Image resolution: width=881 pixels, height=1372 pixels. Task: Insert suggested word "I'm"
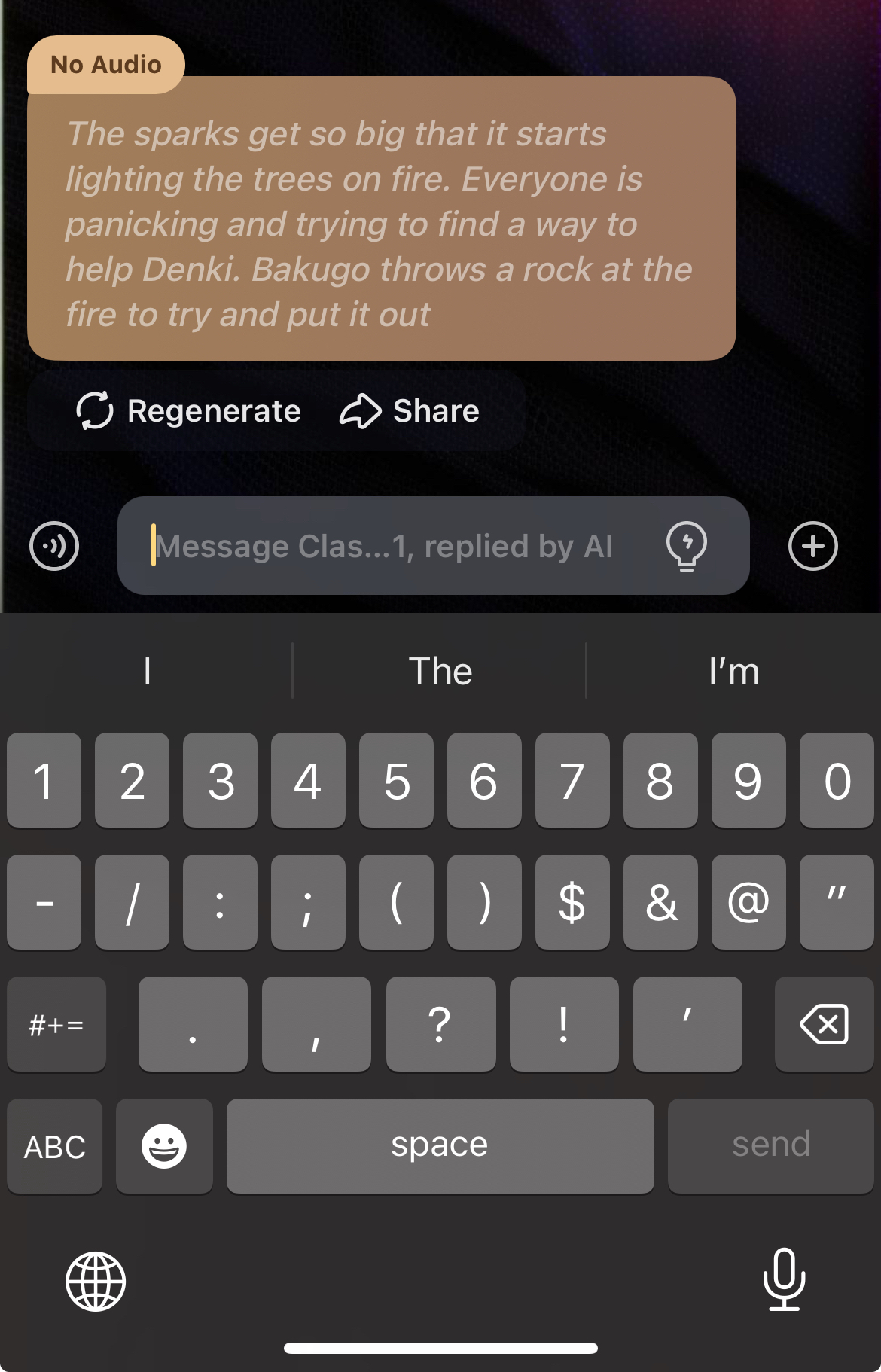733,671
